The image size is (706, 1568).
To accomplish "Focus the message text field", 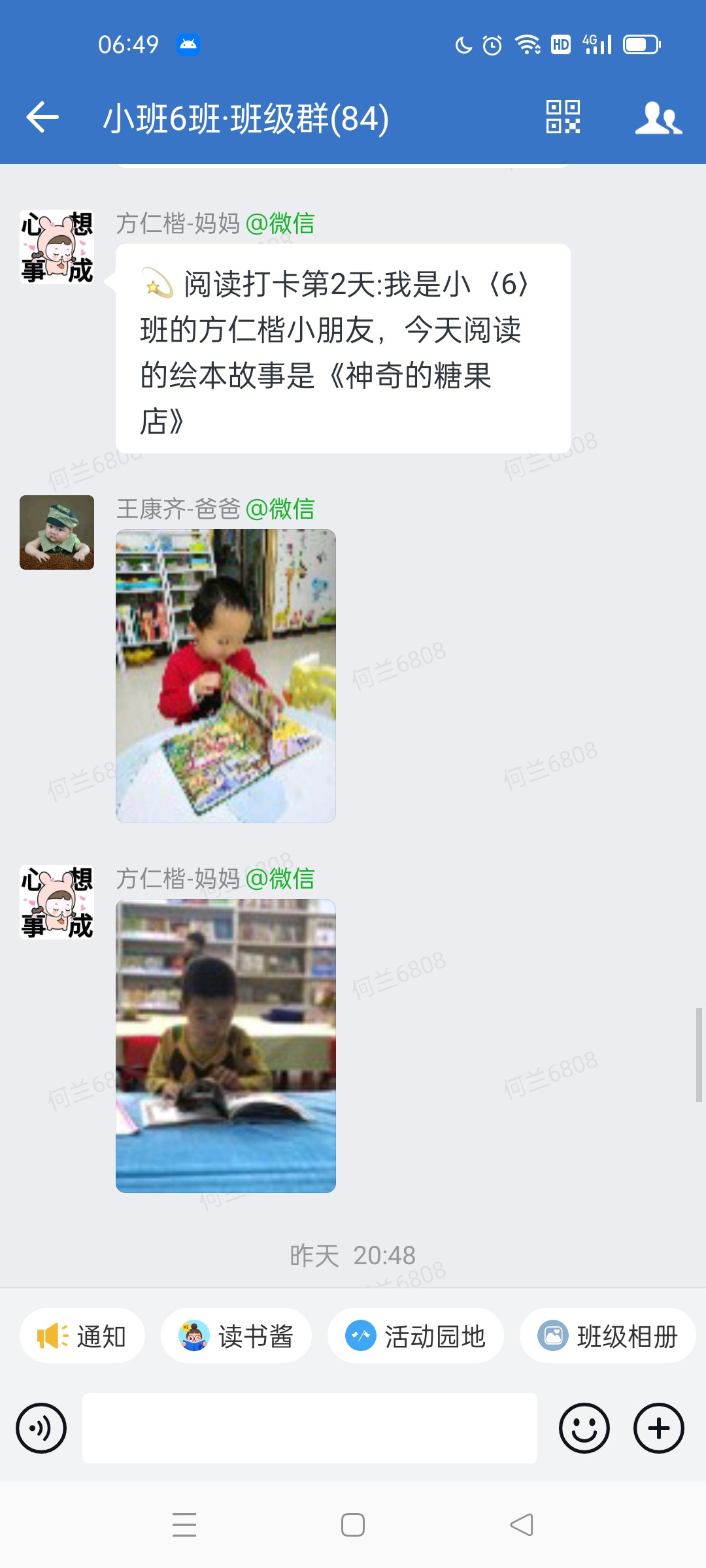I will click(310, 1428).
